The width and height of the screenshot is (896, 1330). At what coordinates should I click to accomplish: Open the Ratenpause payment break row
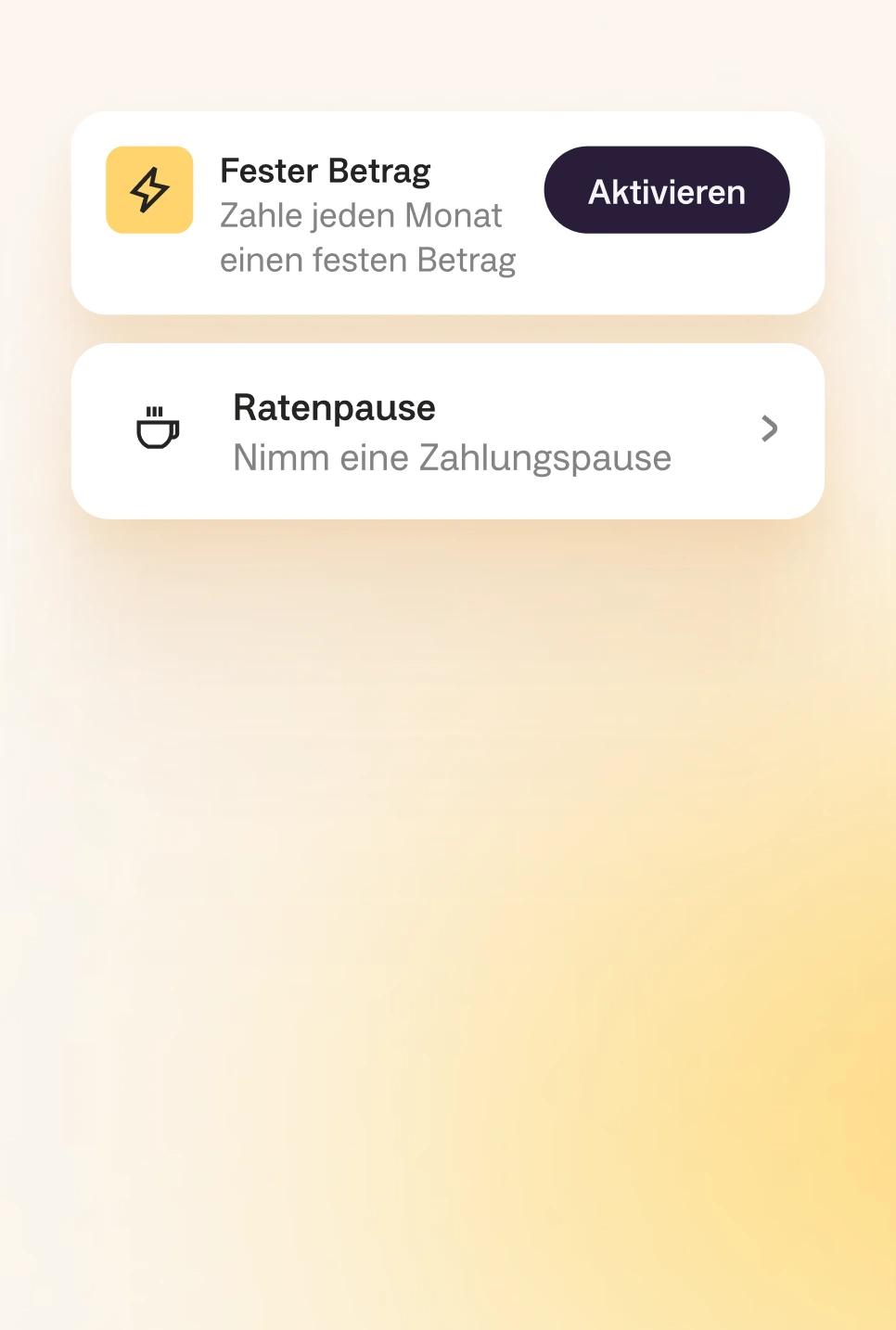tap(447, 431)
